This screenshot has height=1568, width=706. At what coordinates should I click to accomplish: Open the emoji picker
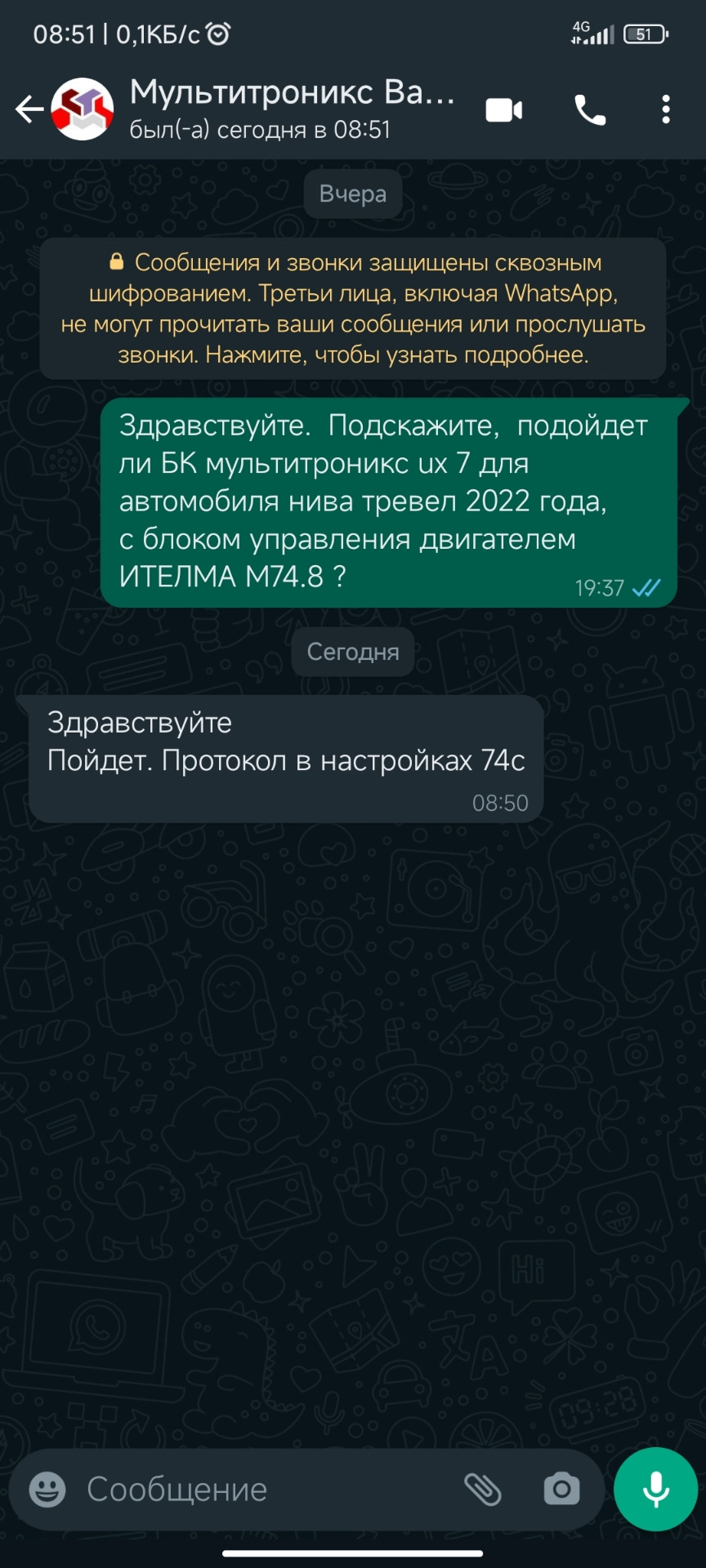pyautogui.click(x=47, y=1490)
